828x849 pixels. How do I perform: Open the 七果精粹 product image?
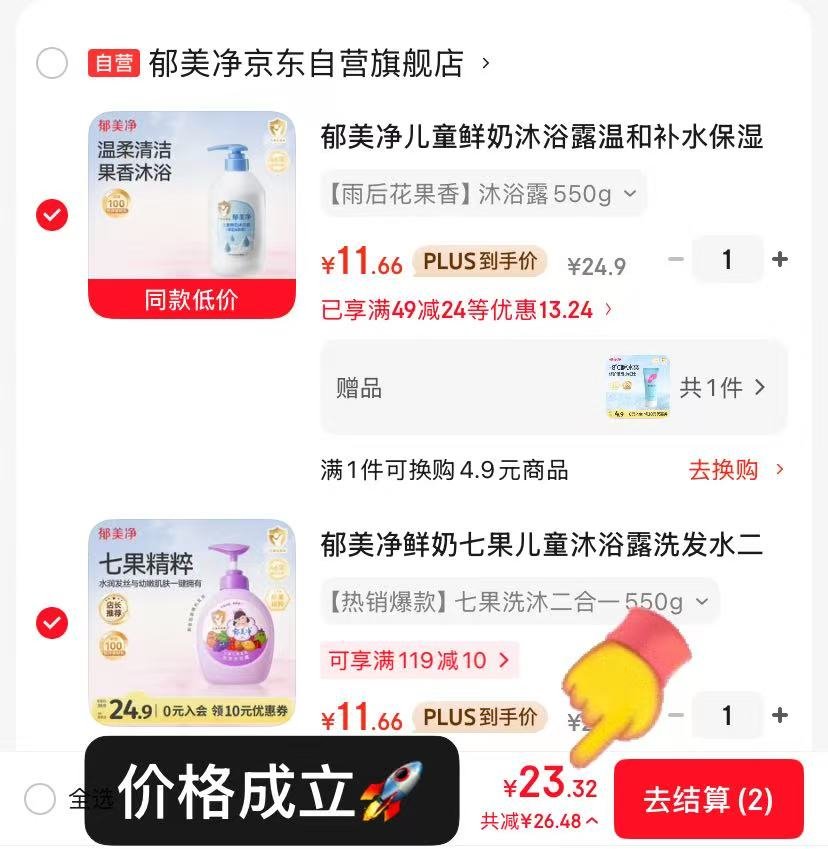[192, 620]
